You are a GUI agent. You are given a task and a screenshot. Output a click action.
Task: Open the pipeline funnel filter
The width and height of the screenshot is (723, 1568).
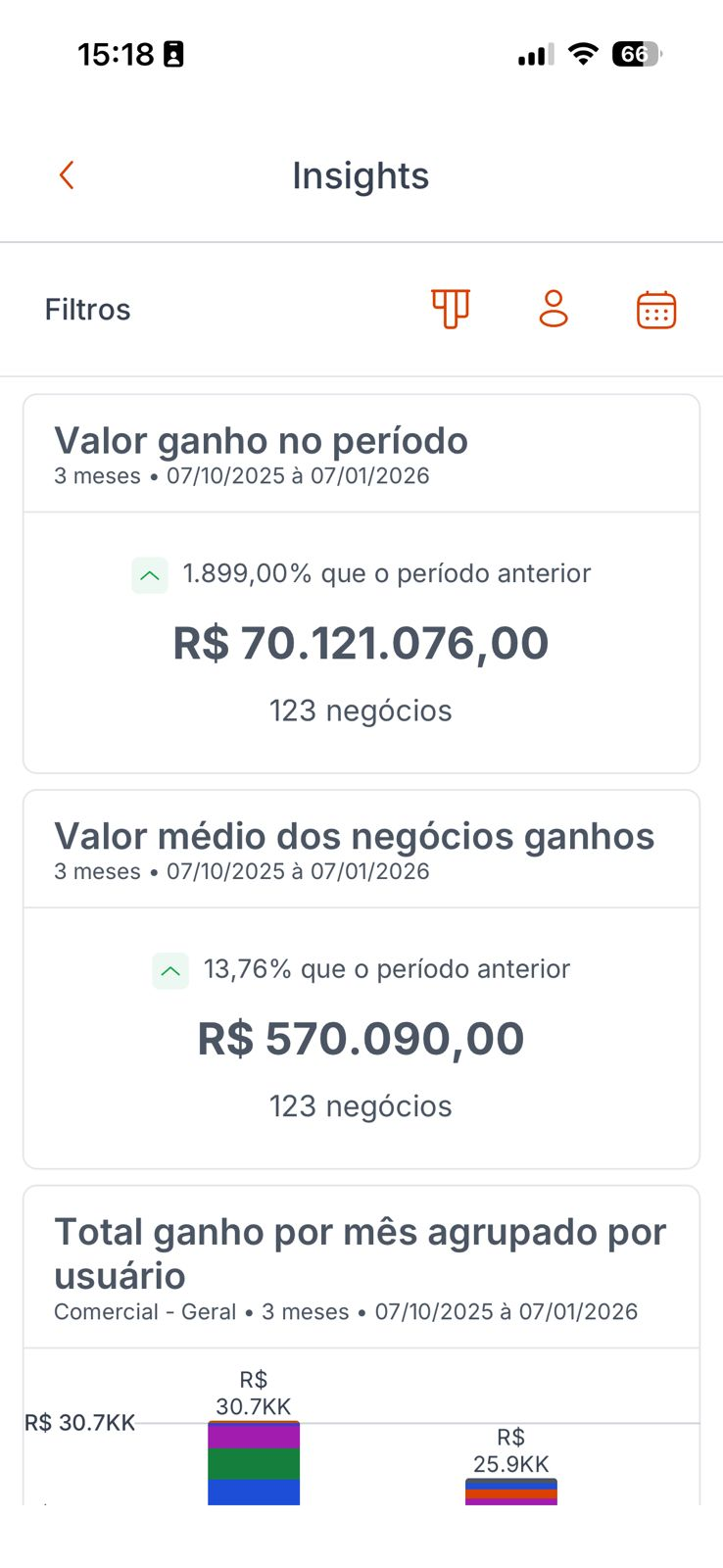tap(451, 309)
